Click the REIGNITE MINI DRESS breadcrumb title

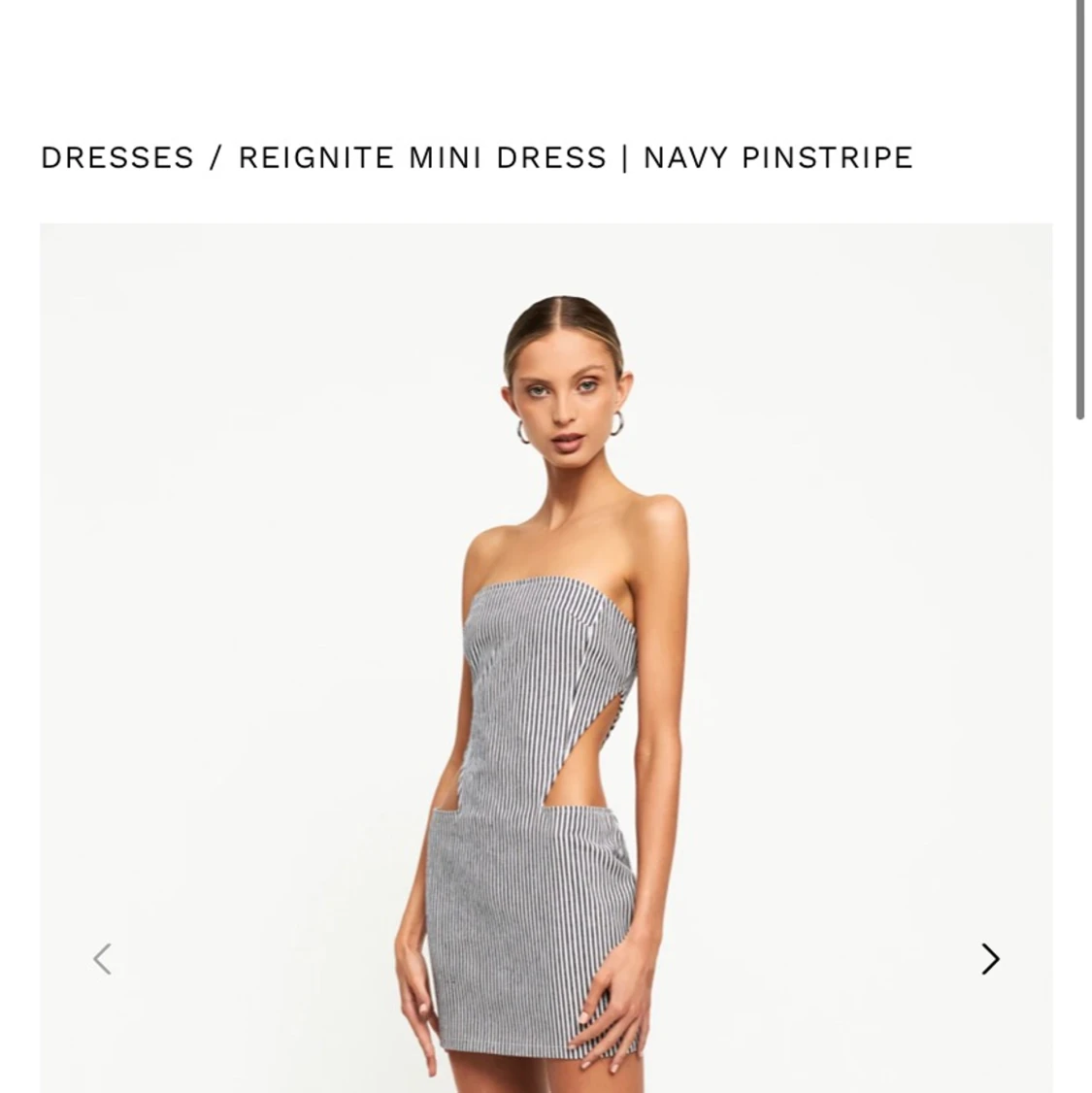click(422, 157)
